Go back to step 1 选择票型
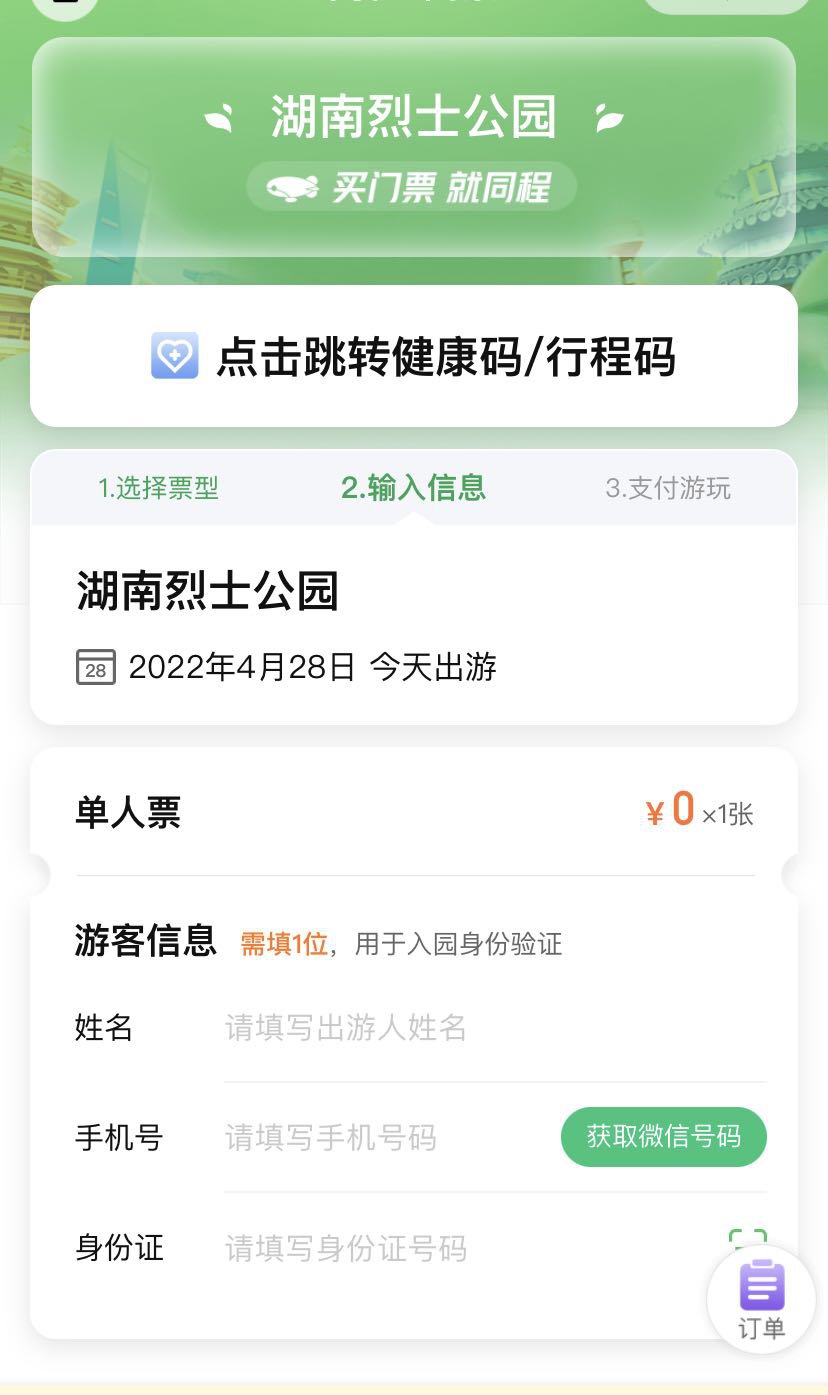The width and height of the screenshot is (828, 1395). click(x=158, y=488)
